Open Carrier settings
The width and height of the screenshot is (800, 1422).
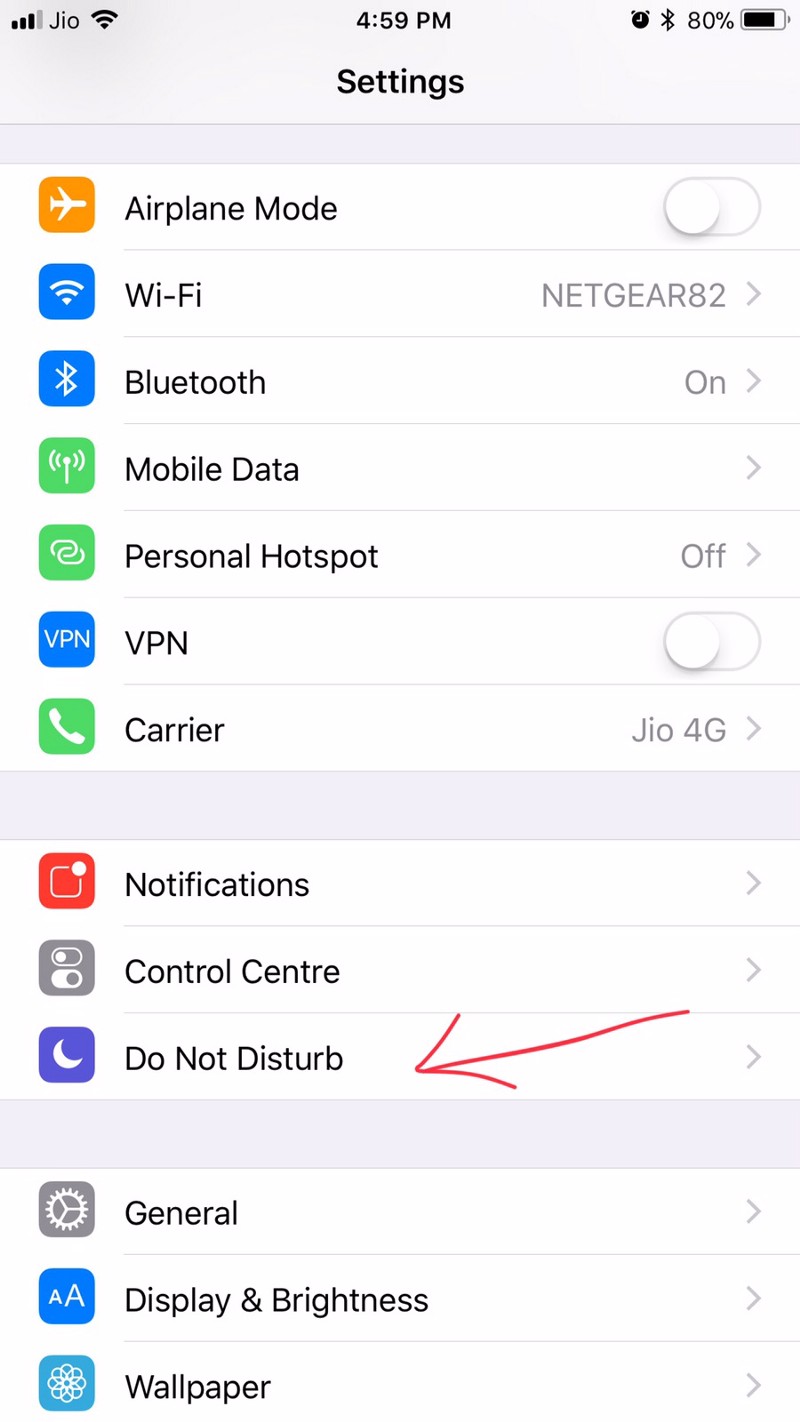pos(400,730)
